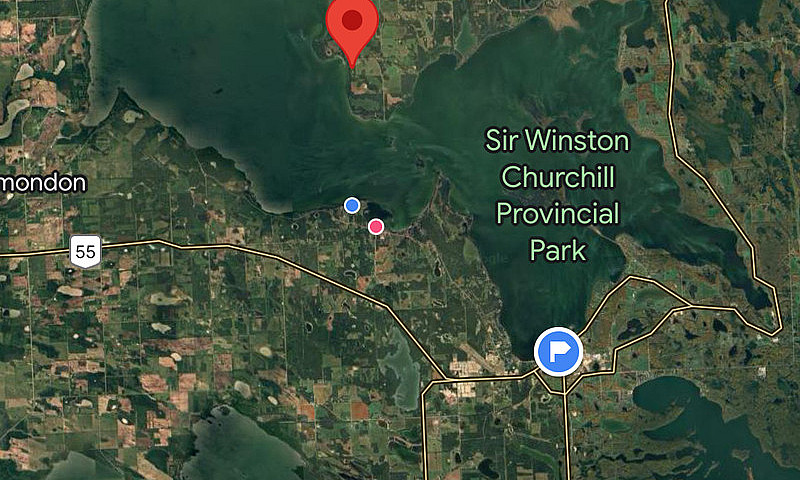The image size is (800, 480).
Task: Tap the pink dot marker near the shoreline
Action: pos(376,227)
